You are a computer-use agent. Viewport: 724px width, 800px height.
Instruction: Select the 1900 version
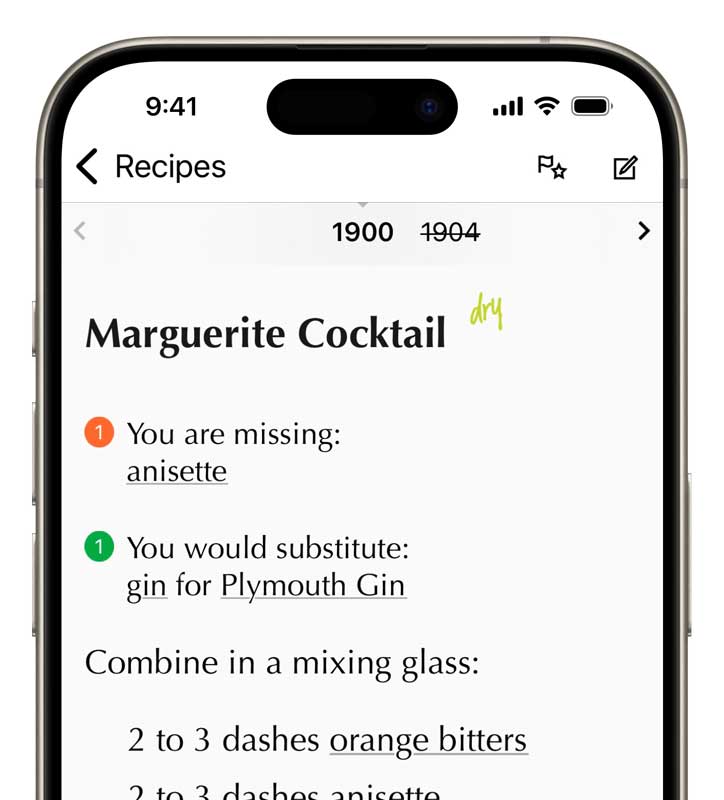tap(362, 233)
